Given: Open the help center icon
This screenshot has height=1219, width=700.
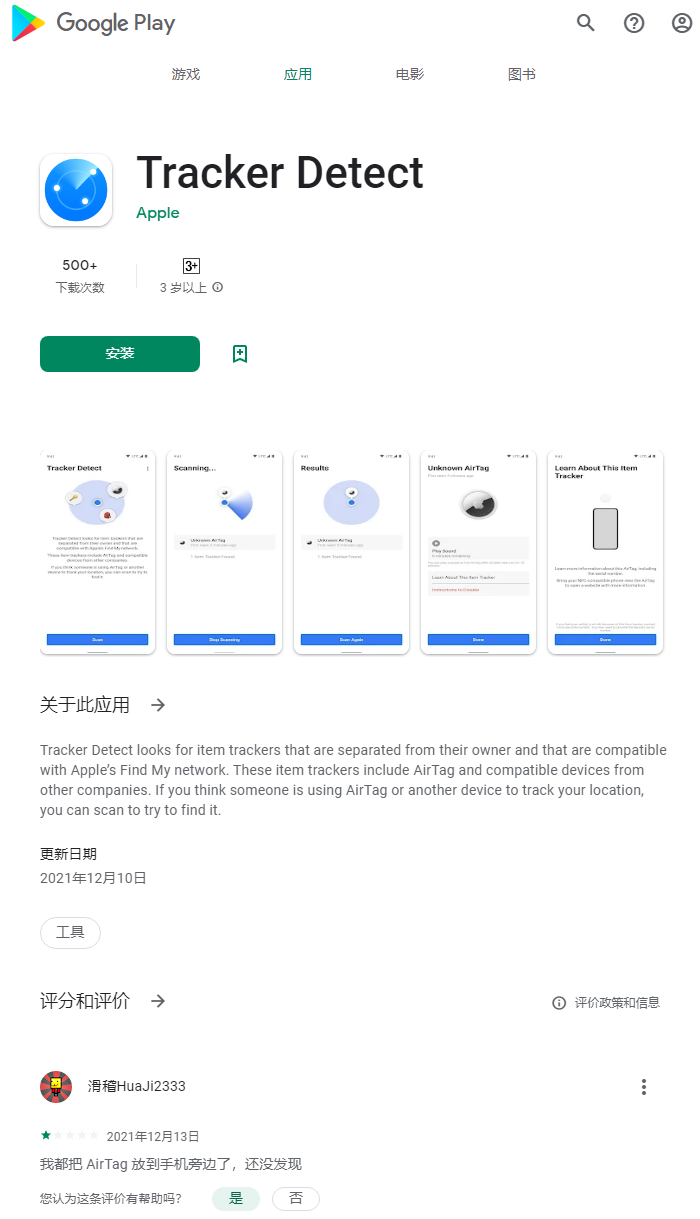Looking at the screenshot, I should click(634, 23).
